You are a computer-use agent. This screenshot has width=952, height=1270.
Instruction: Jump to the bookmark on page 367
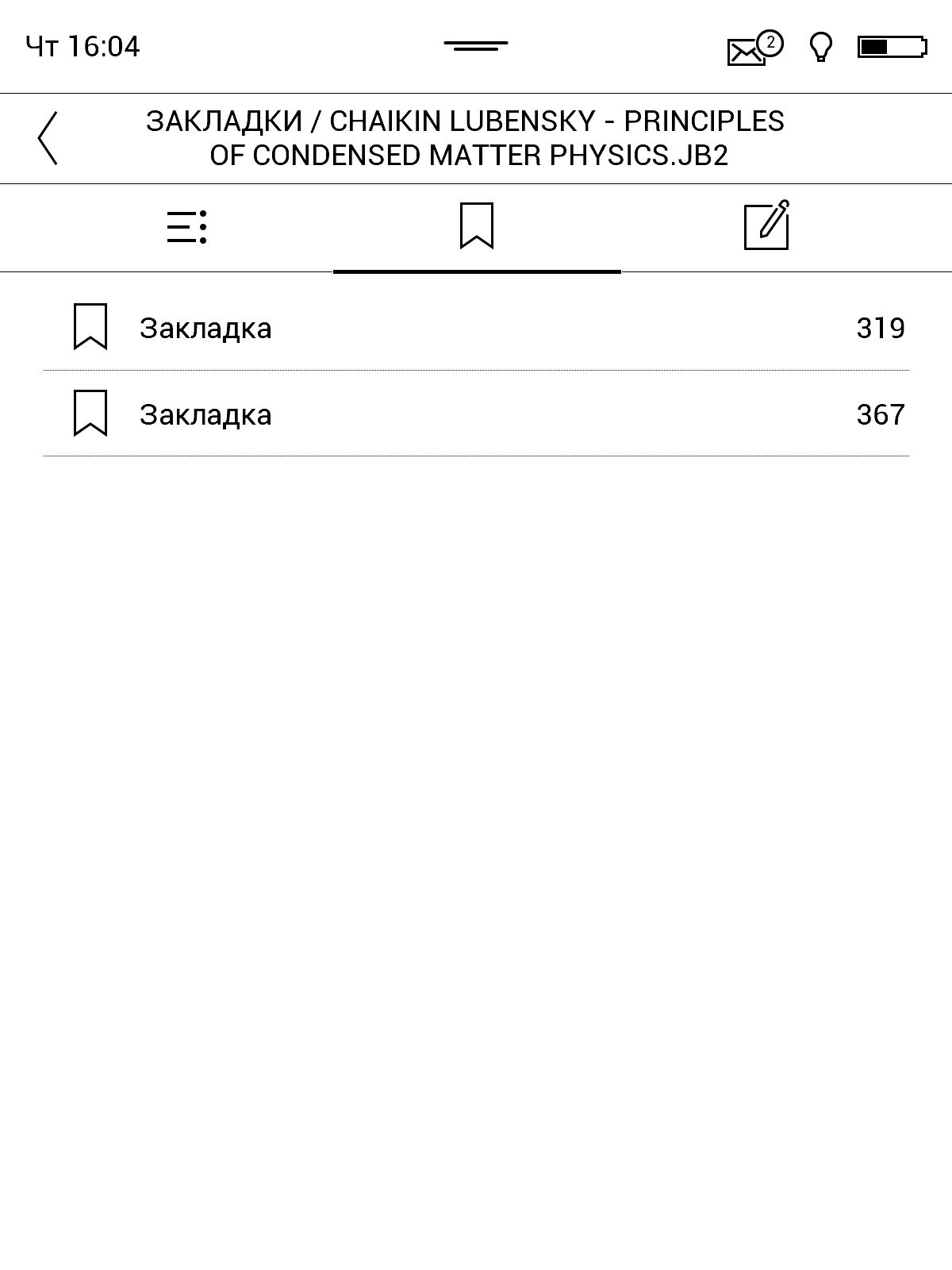coord(476,414)
